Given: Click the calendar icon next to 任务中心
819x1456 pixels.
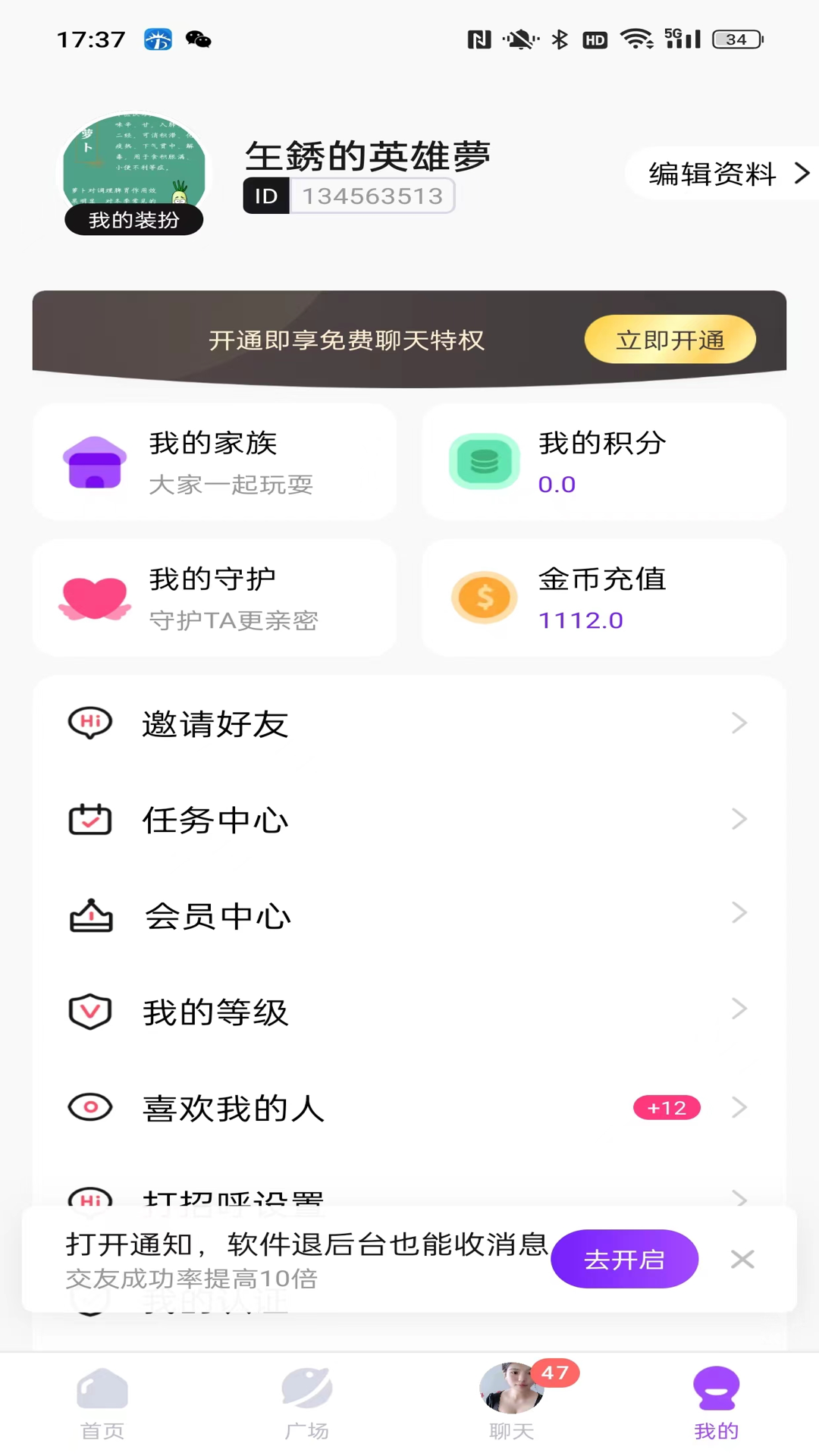Looking at the screenshot, I should pyautogui.click(x=90, y=818).
